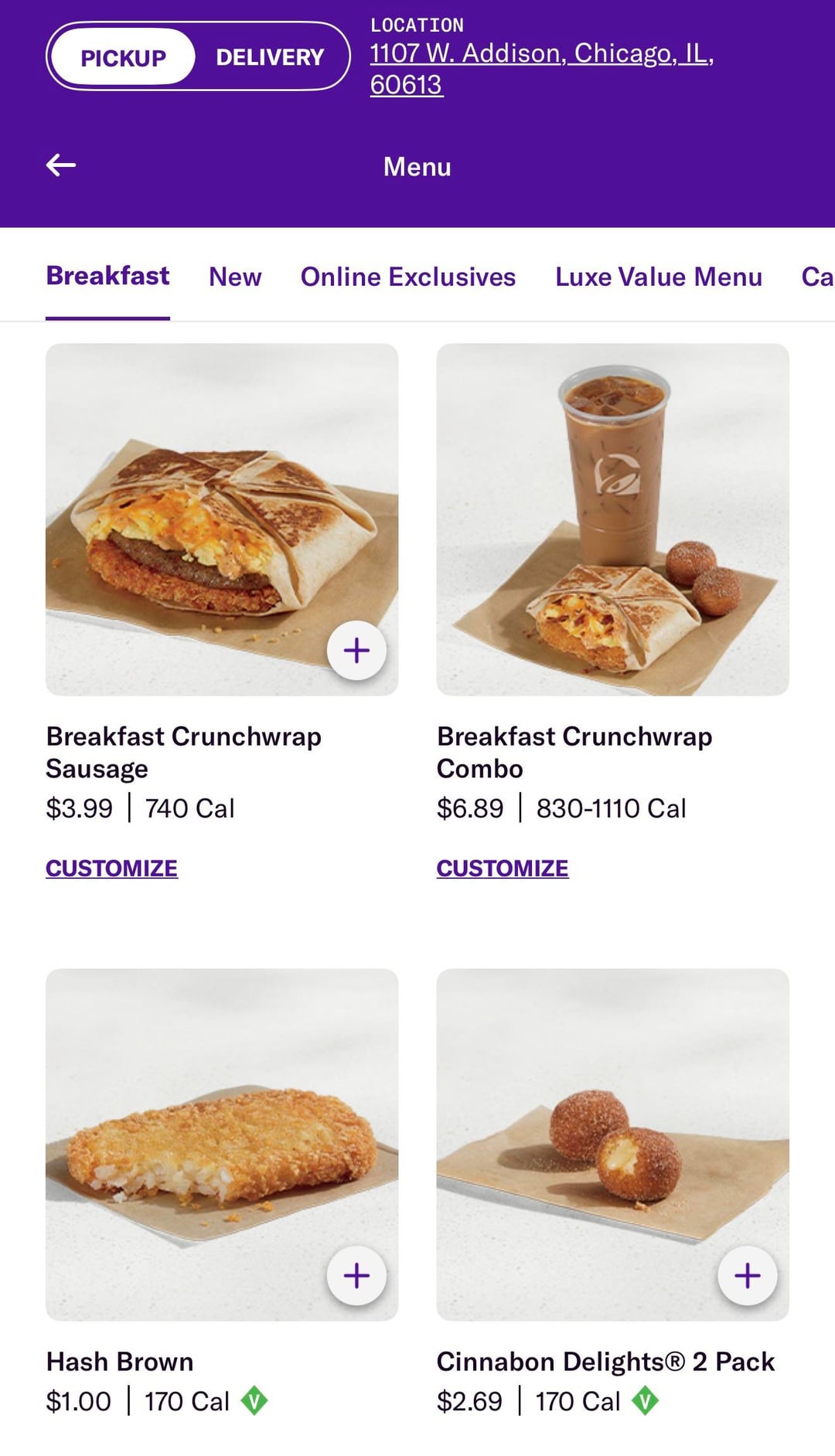This screenshot has height=1456, width=835.
Task: Add Breakfast Crunchwrap Sausage to order
Action: [x=356, y=651]
